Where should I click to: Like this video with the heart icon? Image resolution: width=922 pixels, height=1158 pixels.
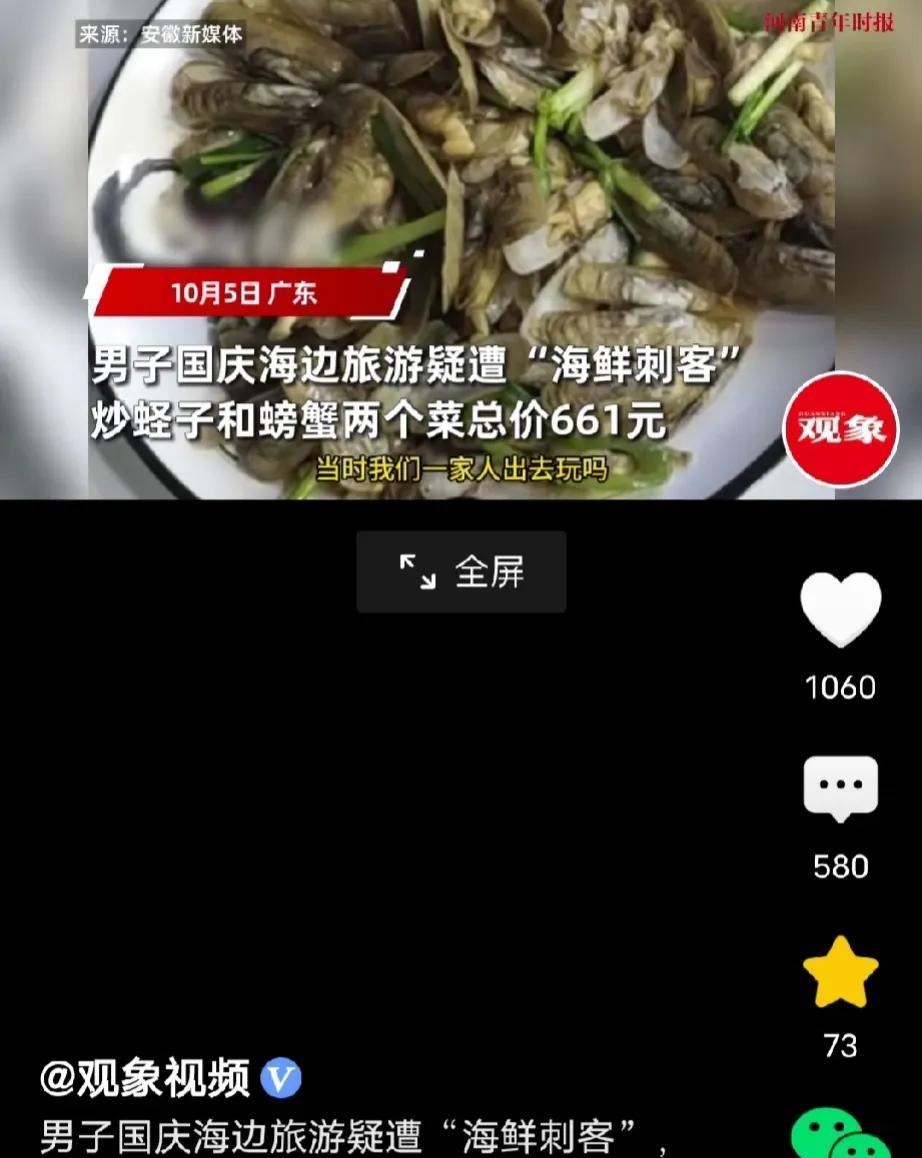(x=840, y=609)
